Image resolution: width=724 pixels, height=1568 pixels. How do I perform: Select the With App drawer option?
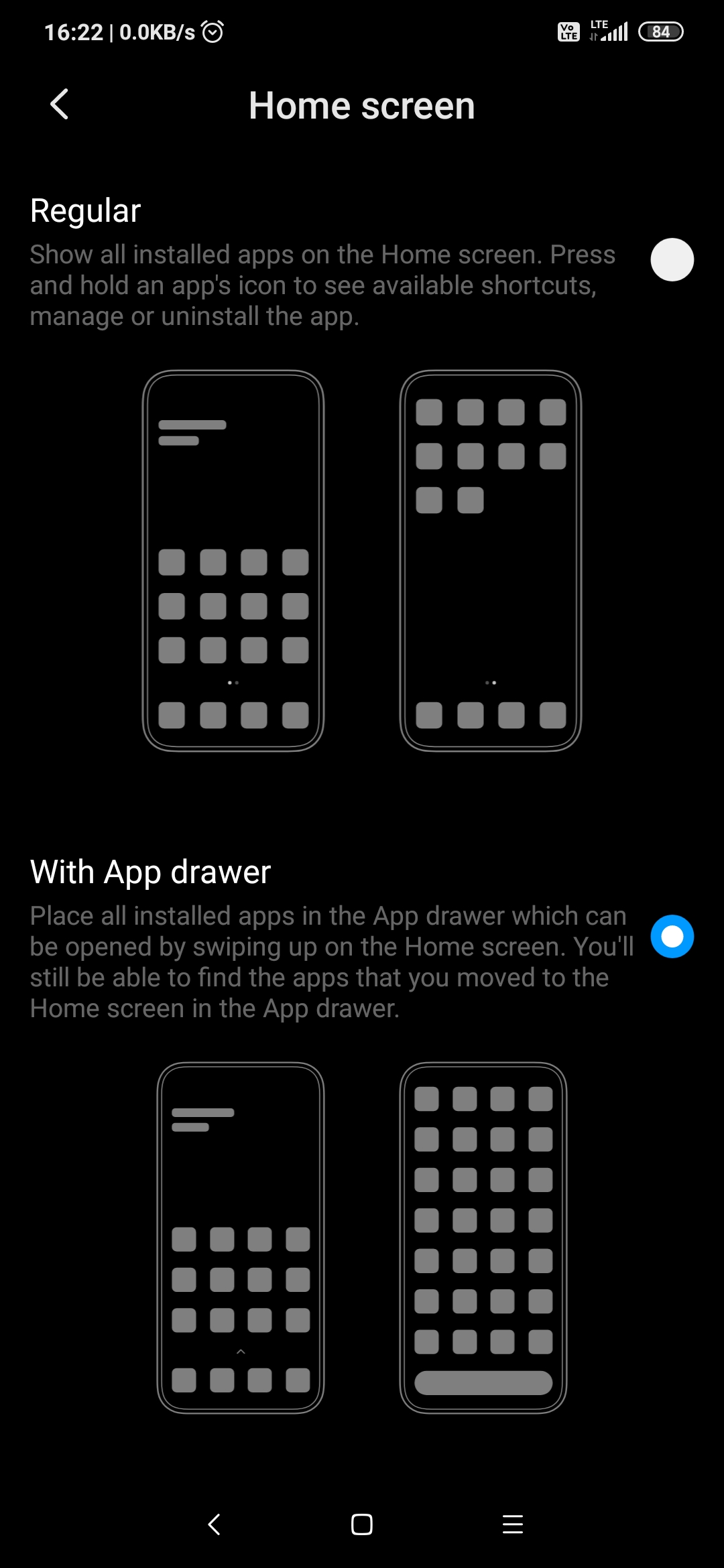point(672,936)
